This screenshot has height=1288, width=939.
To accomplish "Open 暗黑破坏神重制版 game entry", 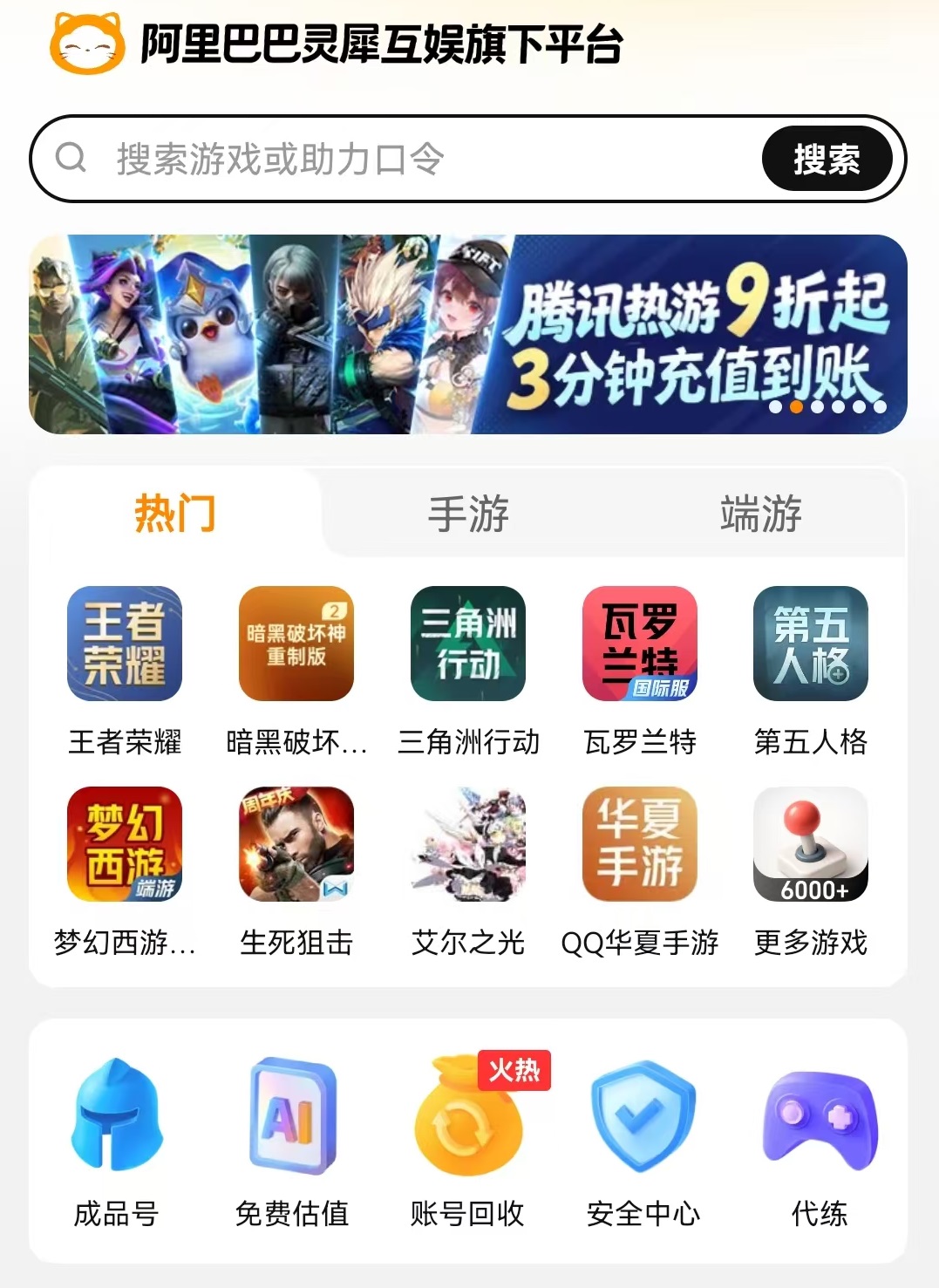I will tap(296, 644).
